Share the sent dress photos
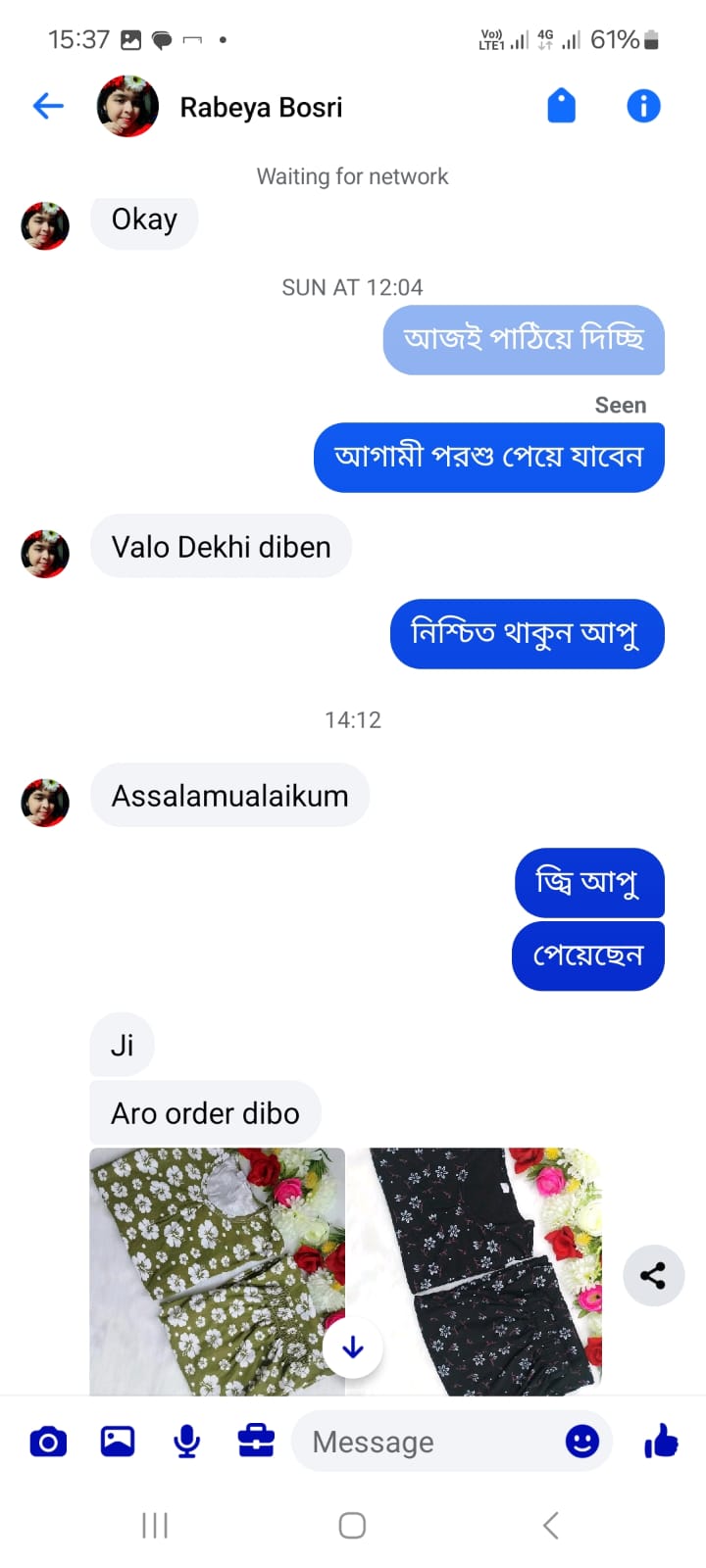This screenshot has height=1568, width=706. (653, 1275)
